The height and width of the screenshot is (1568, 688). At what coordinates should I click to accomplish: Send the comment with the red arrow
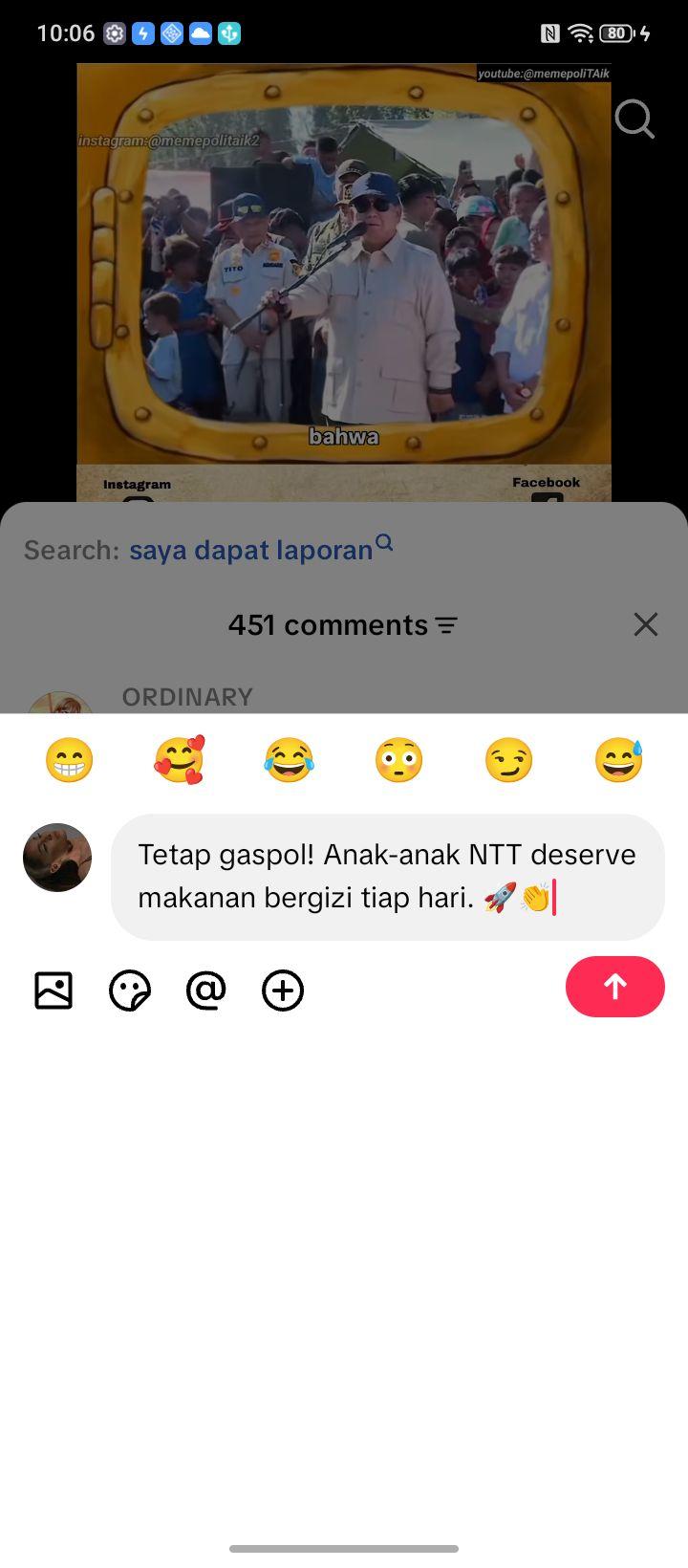click(x=614, y=986)
